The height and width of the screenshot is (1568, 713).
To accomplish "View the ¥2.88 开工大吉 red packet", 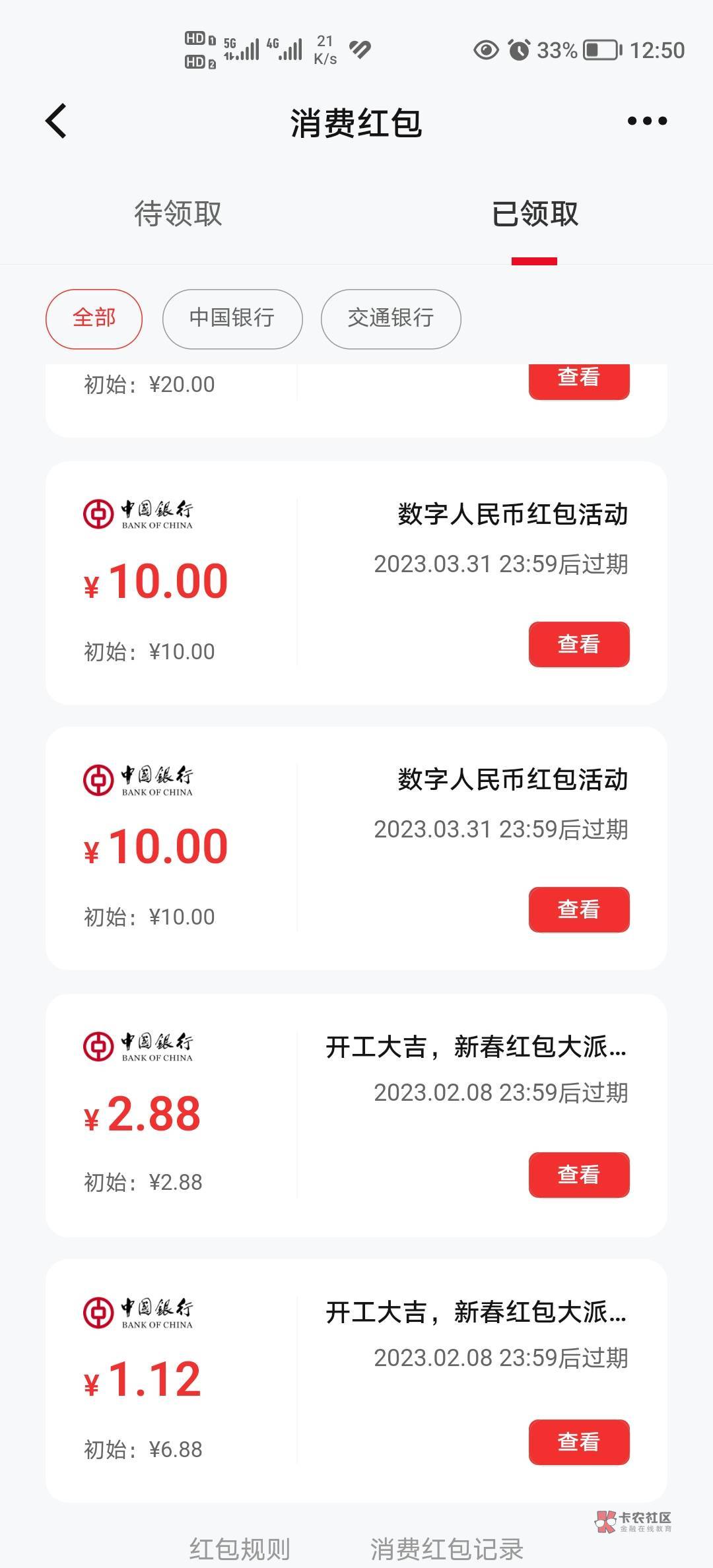I will [x=578, y=1175].
